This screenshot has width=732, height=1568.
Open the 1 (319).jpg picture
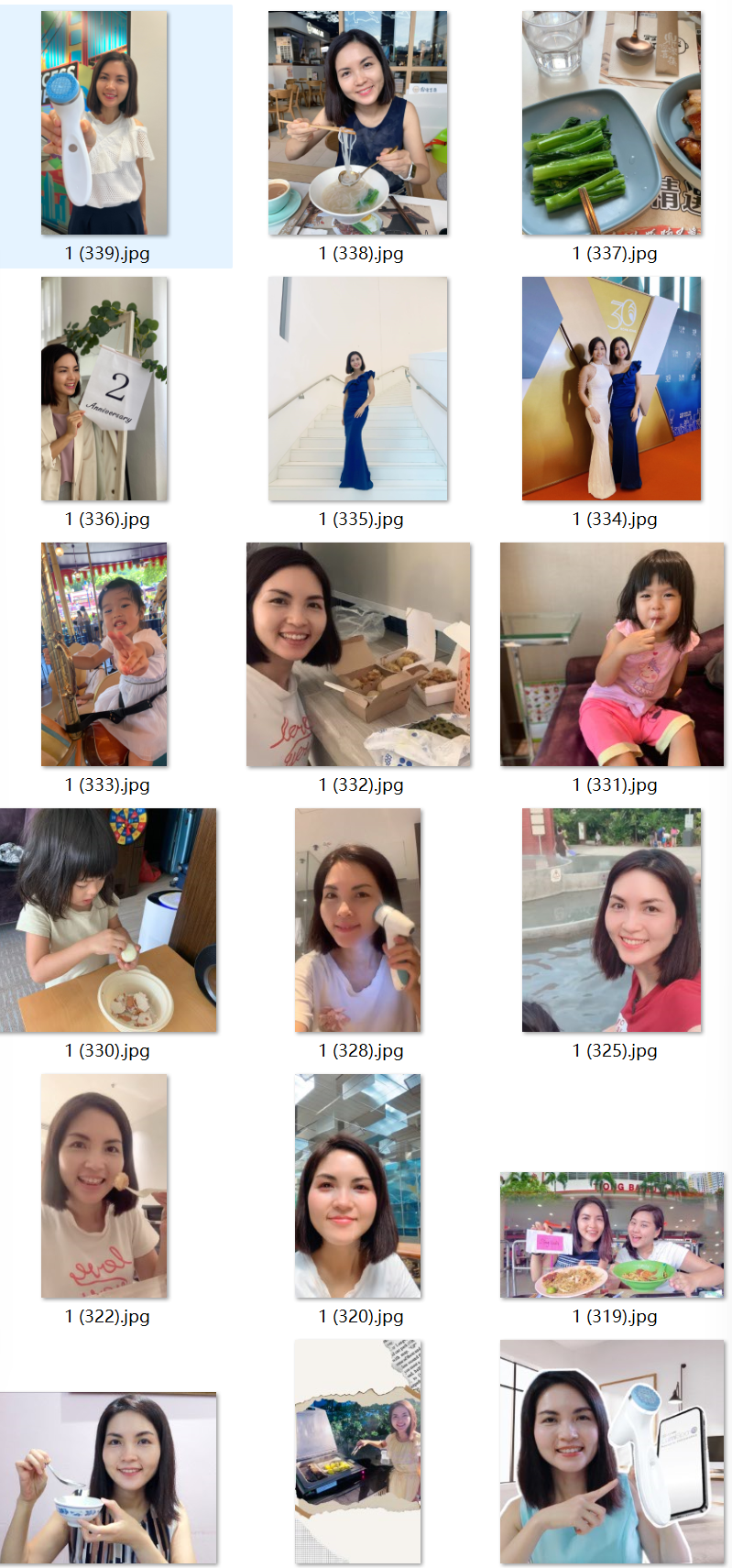point(611,1234)
